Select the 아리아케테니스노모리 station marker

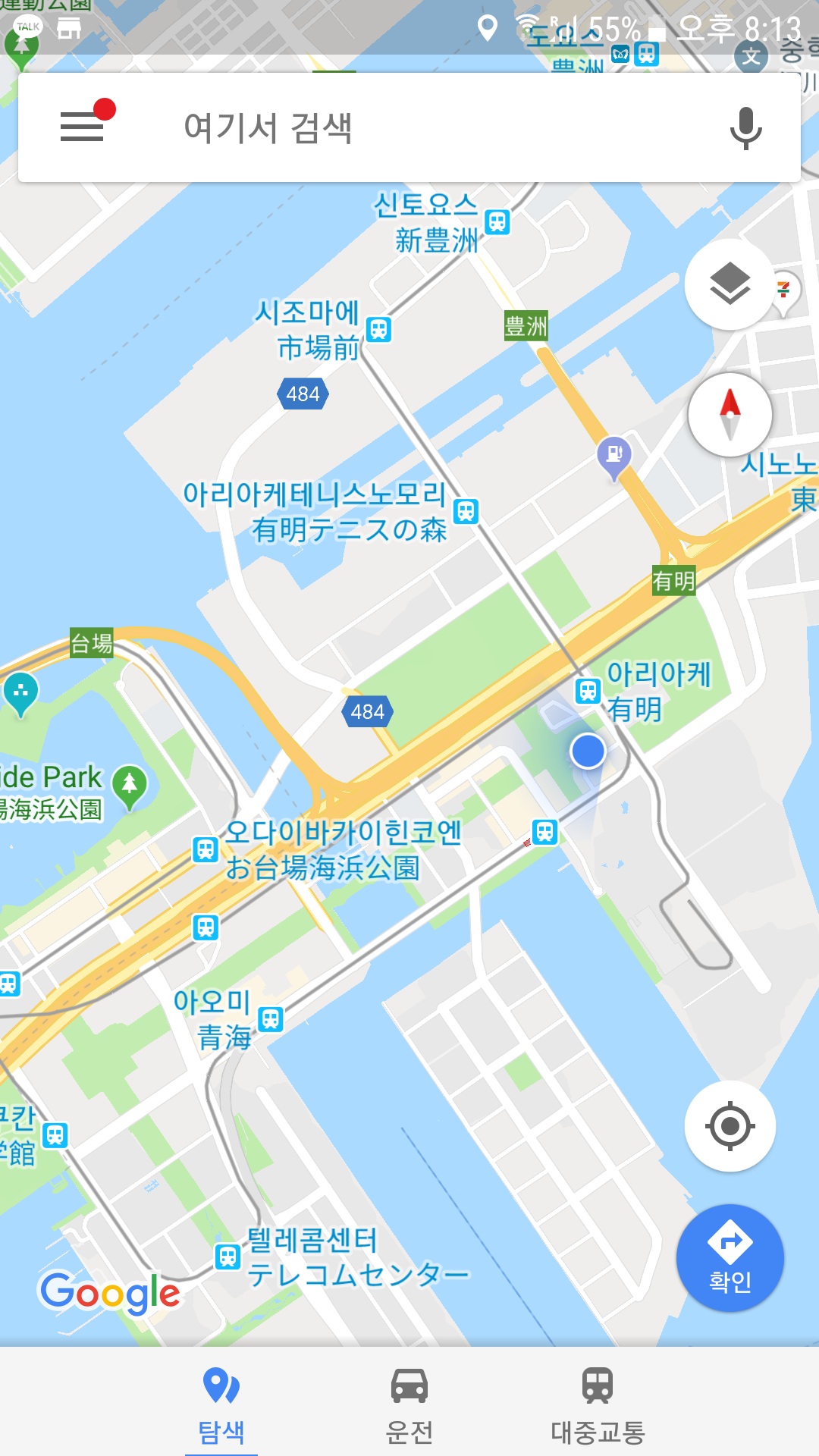pyautogui.click(x=466, y=511)
